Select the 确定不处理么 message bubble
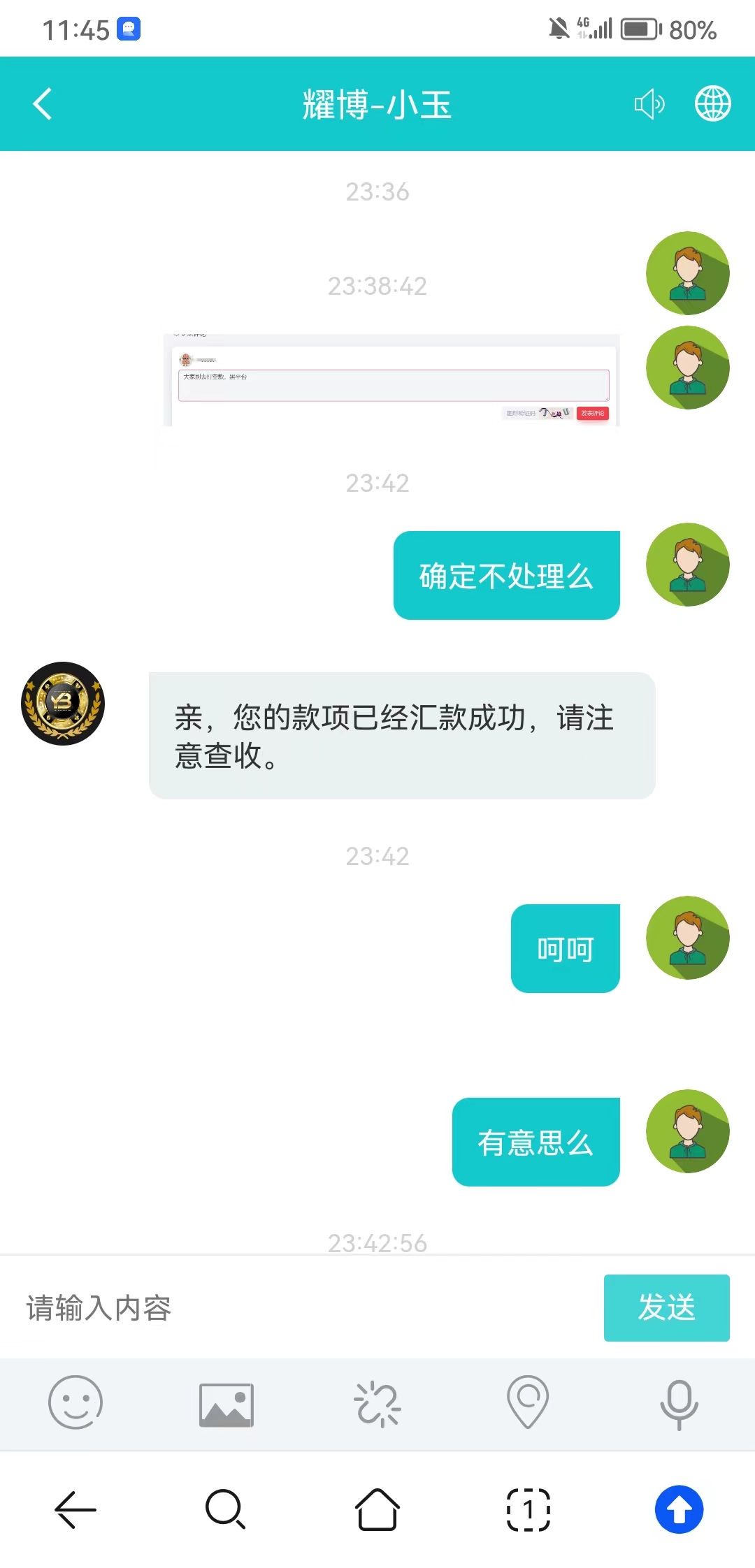The width and height of the screenshot is (755, 1568). (506, 574)
